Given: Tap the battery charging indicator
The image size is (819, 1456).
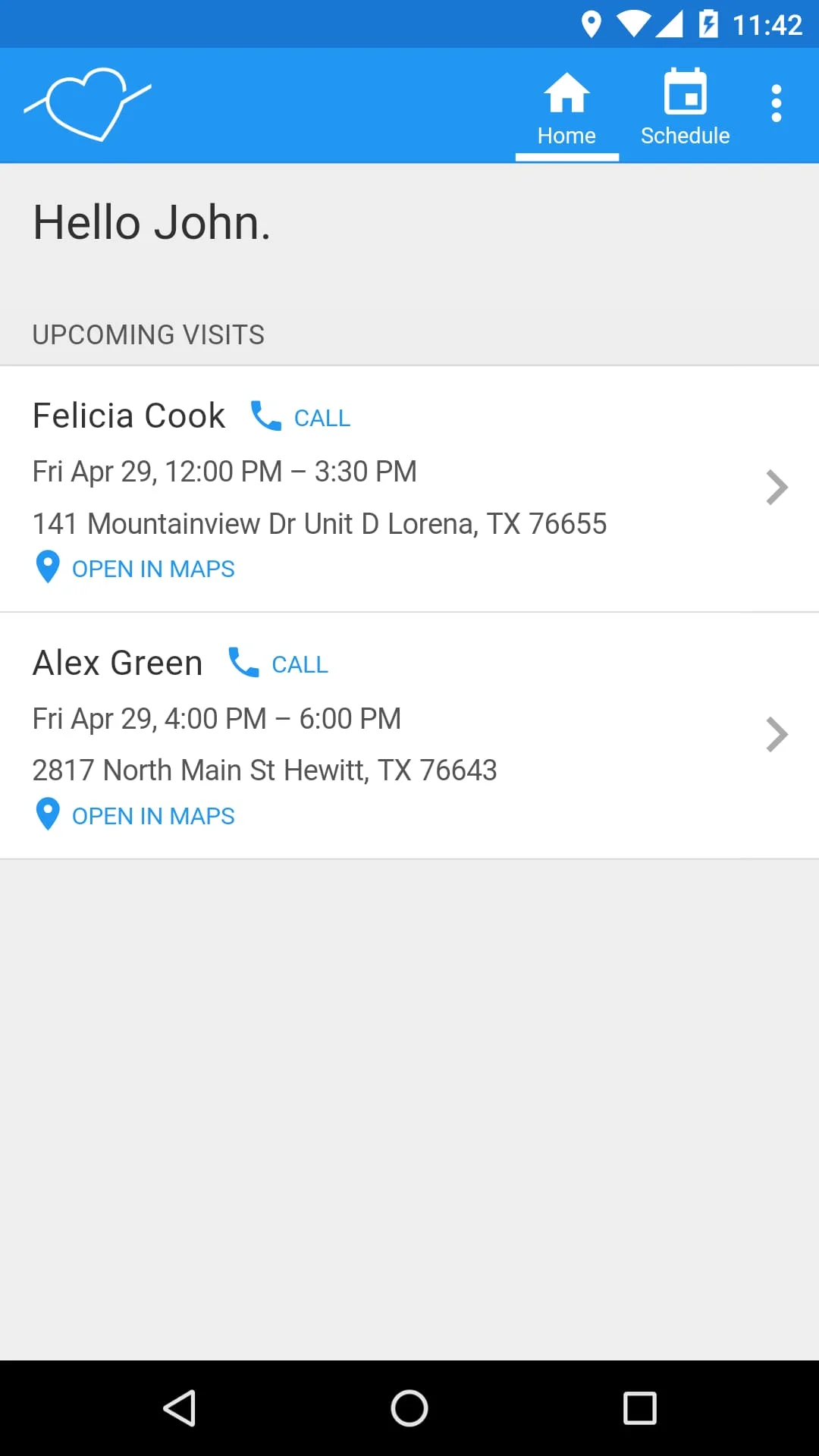Looking at the screenshot, I should [707, 24].
